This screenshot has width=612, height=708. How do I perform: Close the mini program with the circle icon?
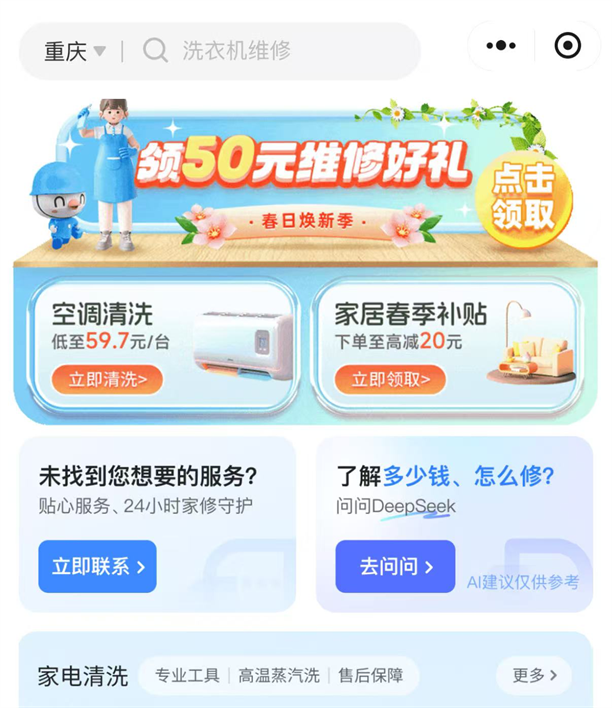[567, 46]
